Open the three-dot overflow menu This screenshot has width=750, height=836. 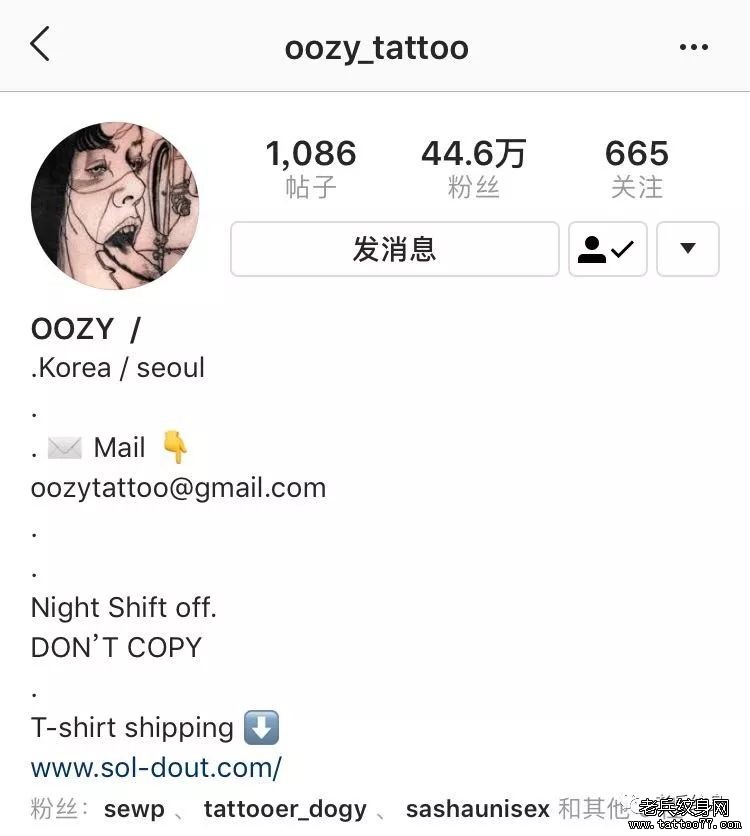tap(693, 47)
